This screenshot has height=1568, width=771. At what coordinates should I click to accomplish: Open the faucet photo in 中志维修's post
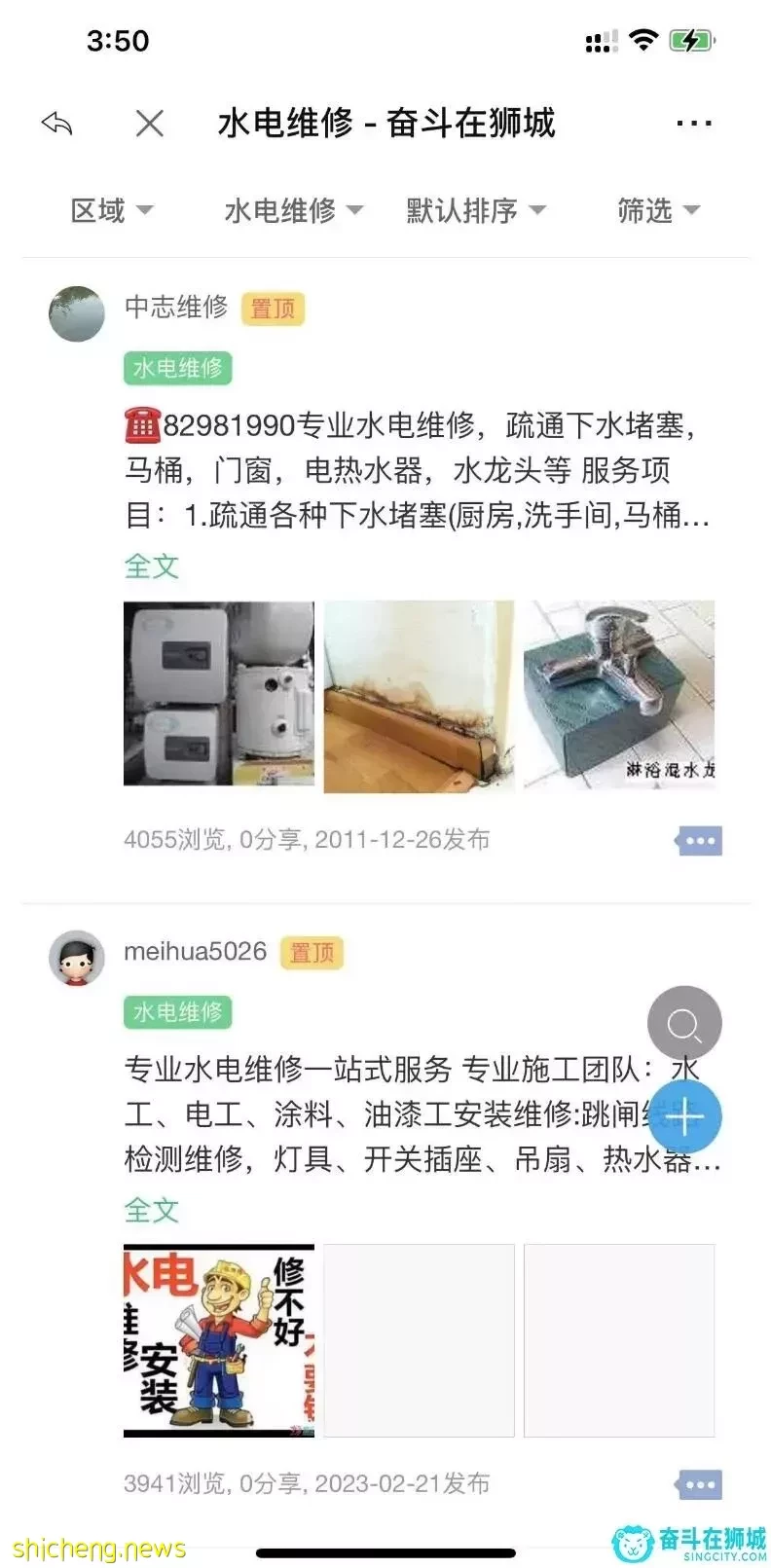coord(619,695)
